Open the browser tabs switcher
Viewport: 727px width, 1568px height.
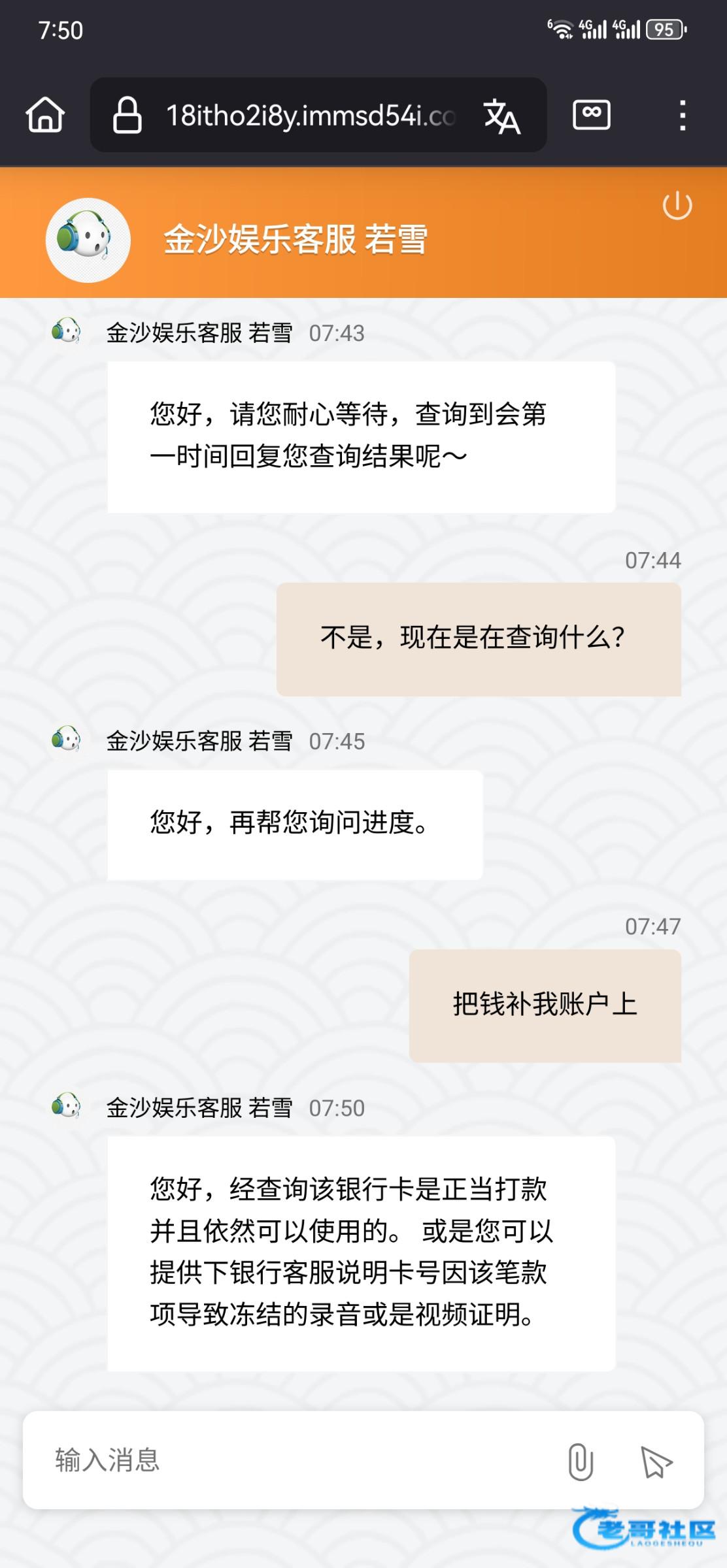pos(592,115)
